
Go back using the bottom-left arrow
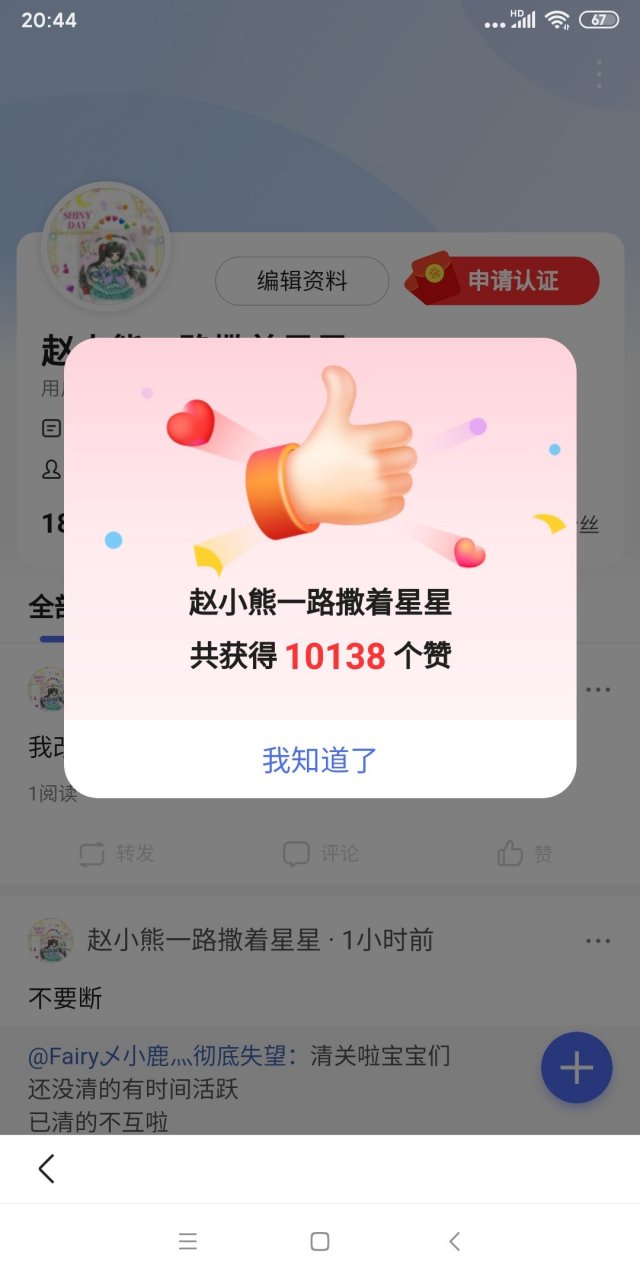coord(46,1169)
